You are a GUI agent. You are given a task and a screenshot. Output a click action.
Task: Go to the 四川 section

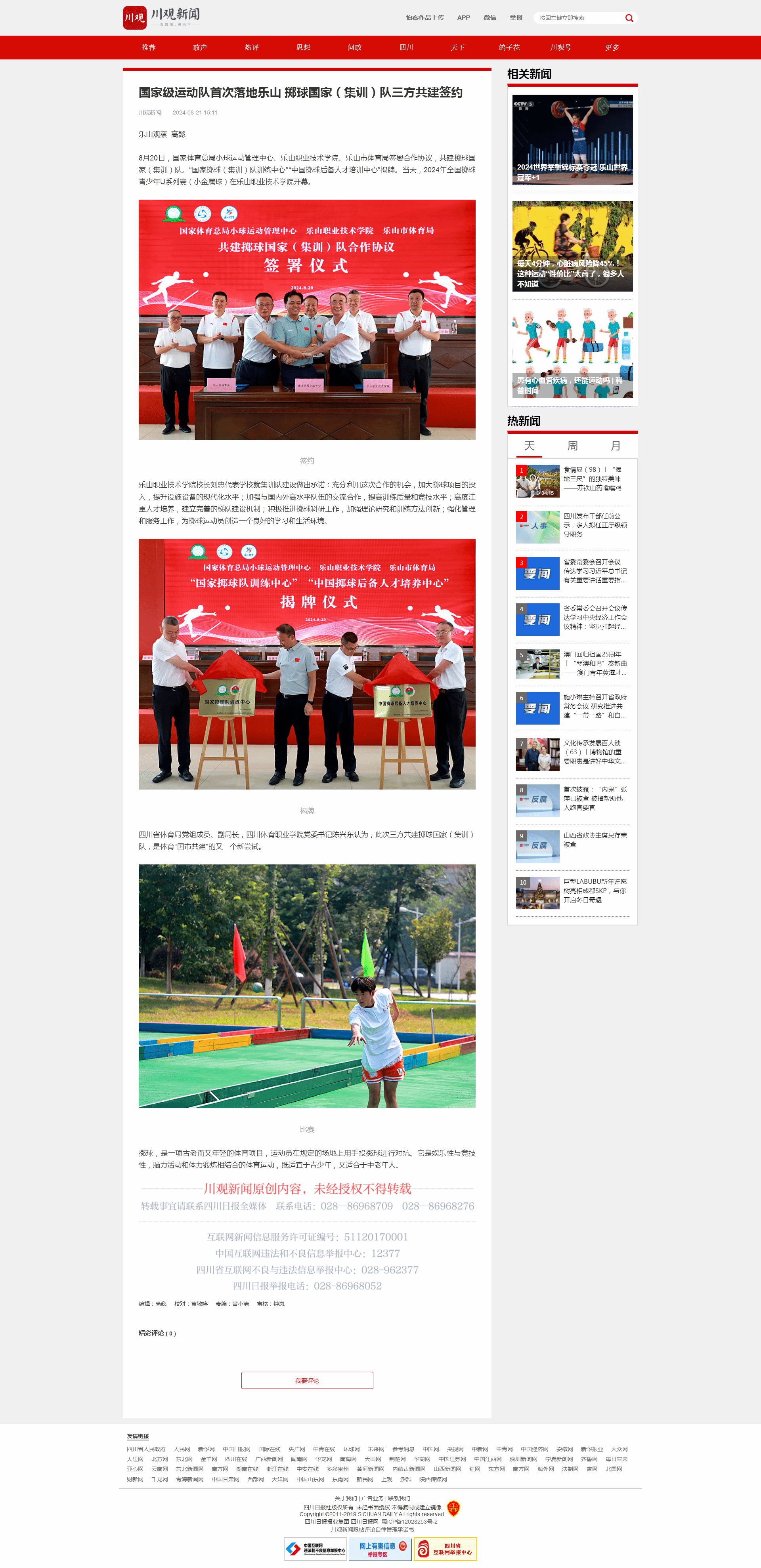pos(406,48)
